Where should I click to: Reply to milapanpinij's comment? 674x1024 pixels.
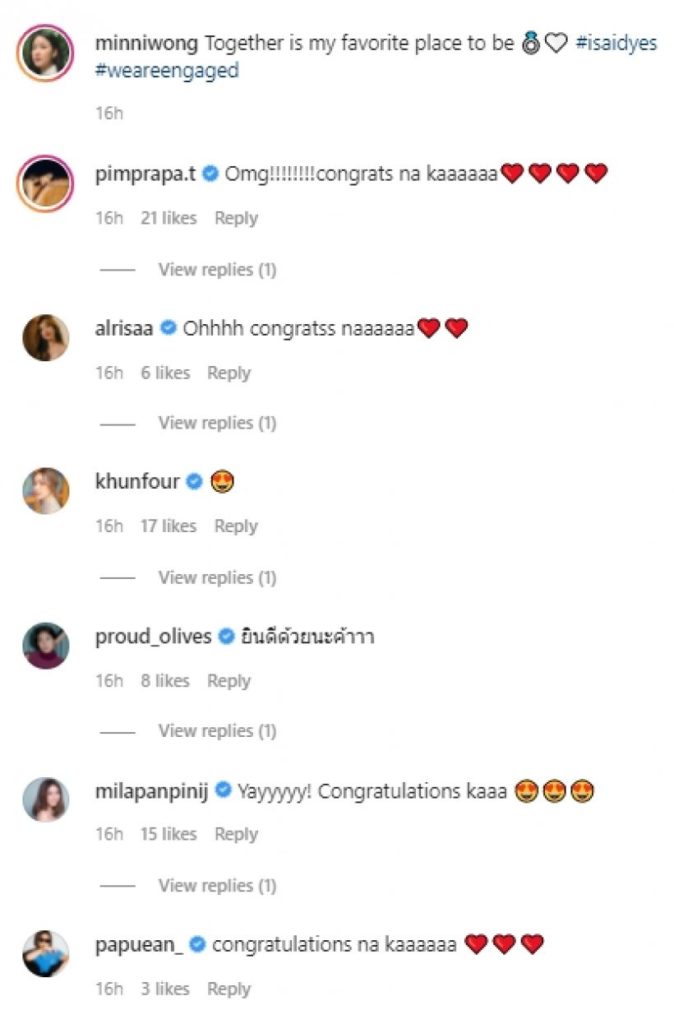click(x=236, y=834)
